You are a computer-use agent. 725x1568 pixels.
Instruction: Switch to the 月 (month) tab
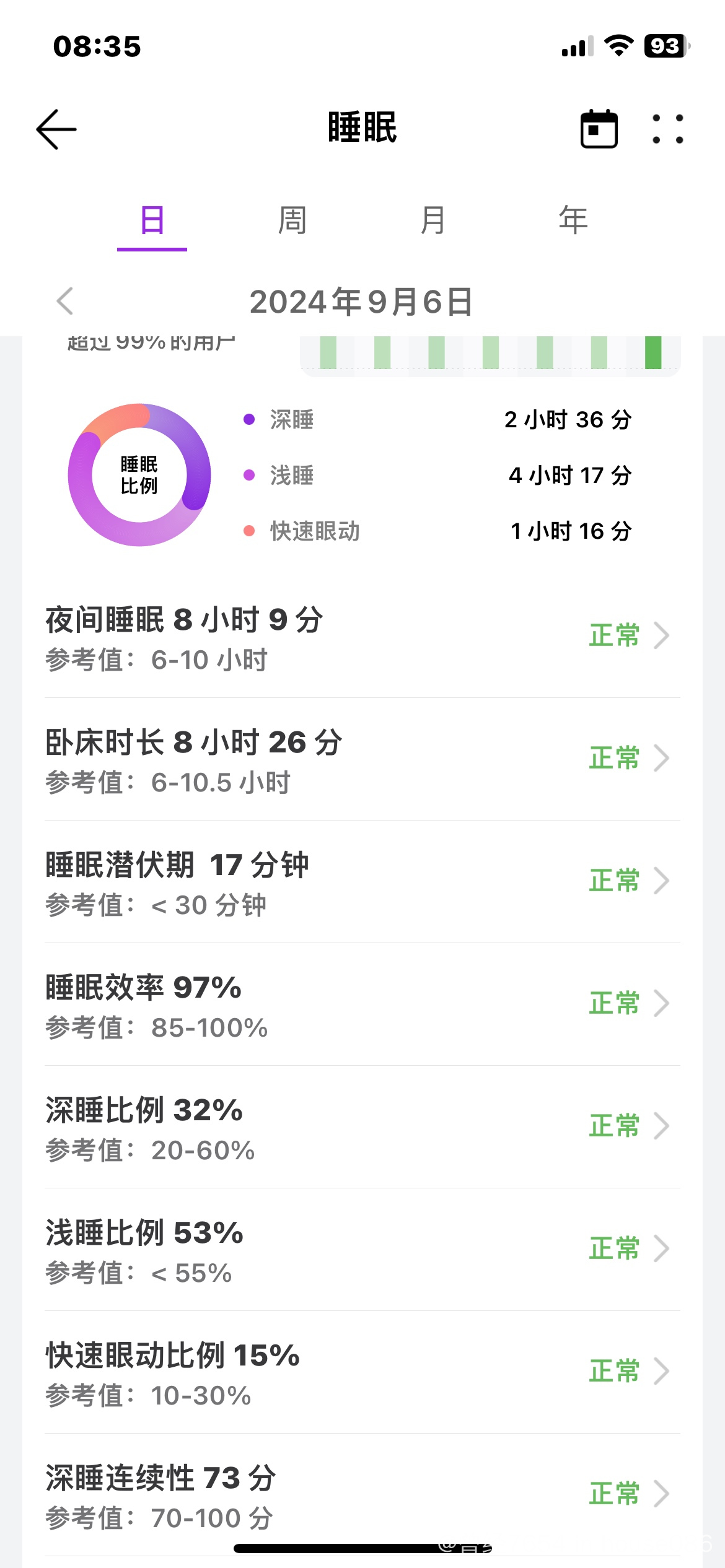click(x=433, y=220)
